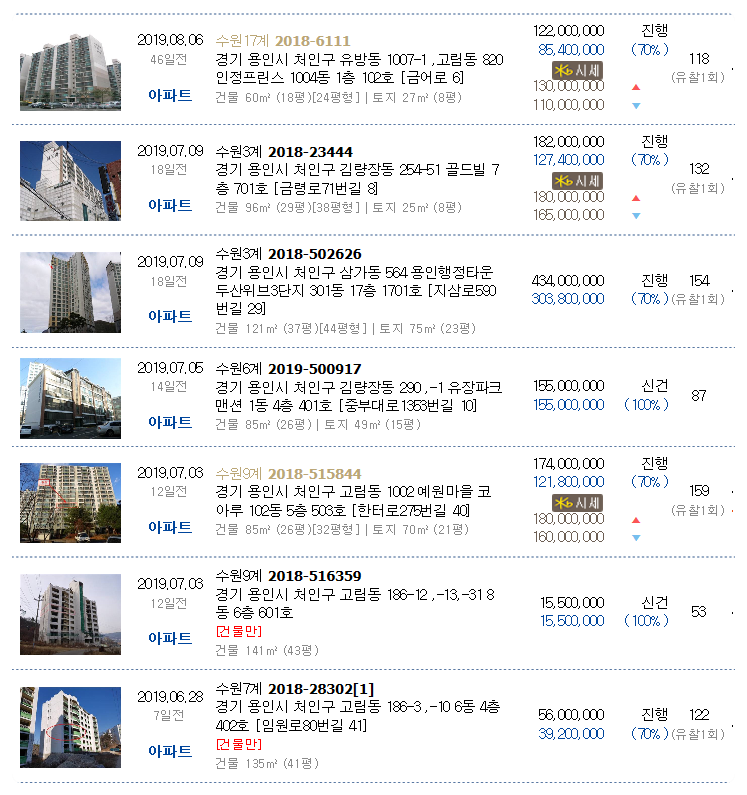Open auction listing 2018-516359

[x=314, y=576]
